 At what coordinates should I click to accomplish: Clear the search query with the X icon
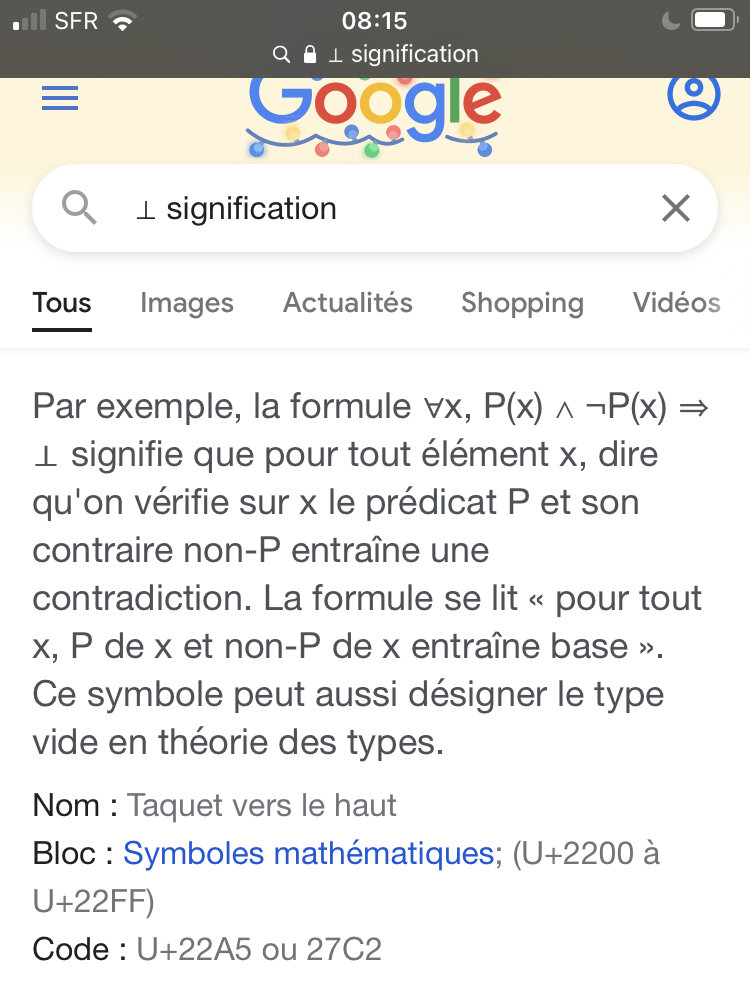pyautogui.click(x=676, y=208)
